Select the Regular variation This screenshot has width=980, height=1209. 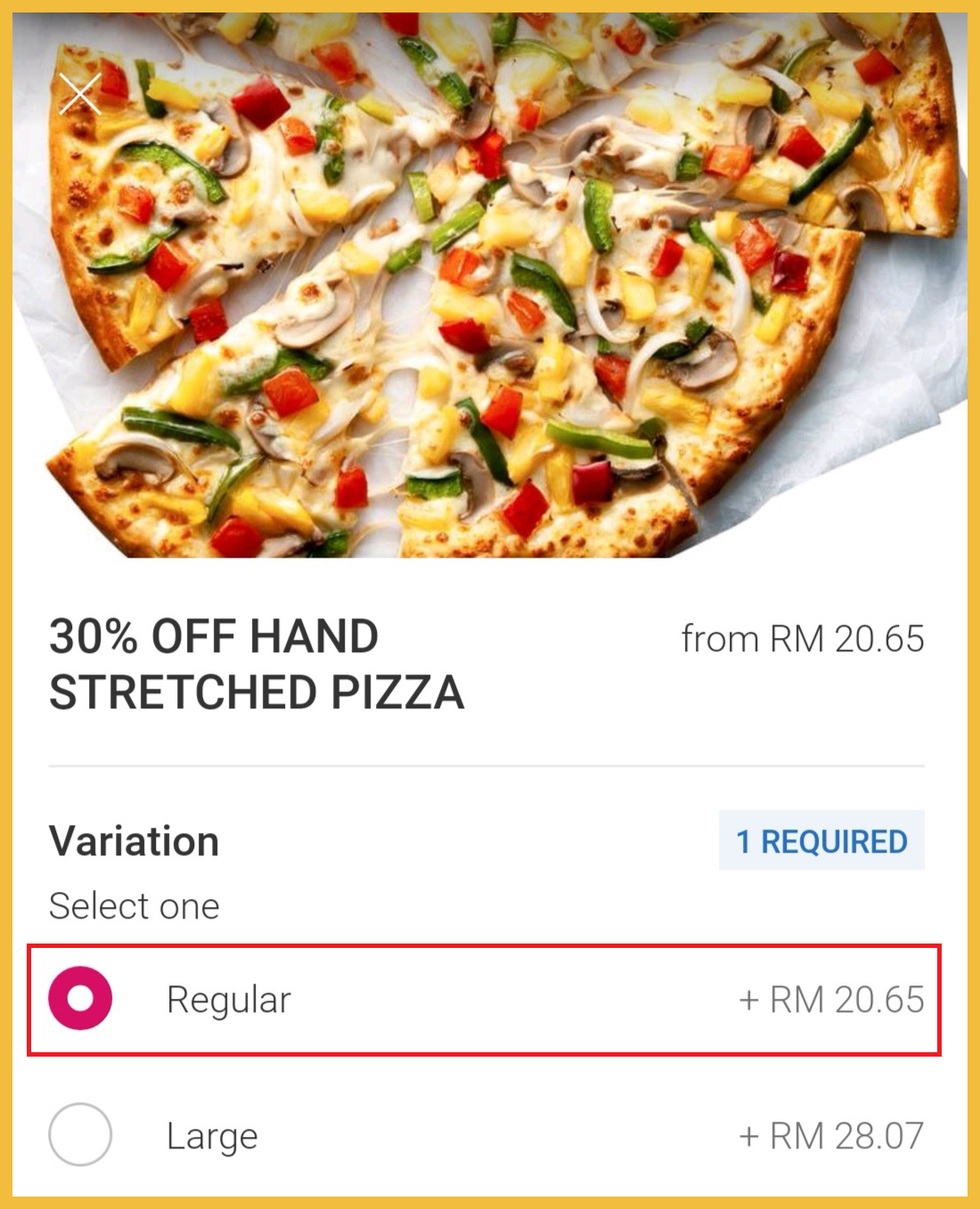pyautogui.click(x=80, y=998)
